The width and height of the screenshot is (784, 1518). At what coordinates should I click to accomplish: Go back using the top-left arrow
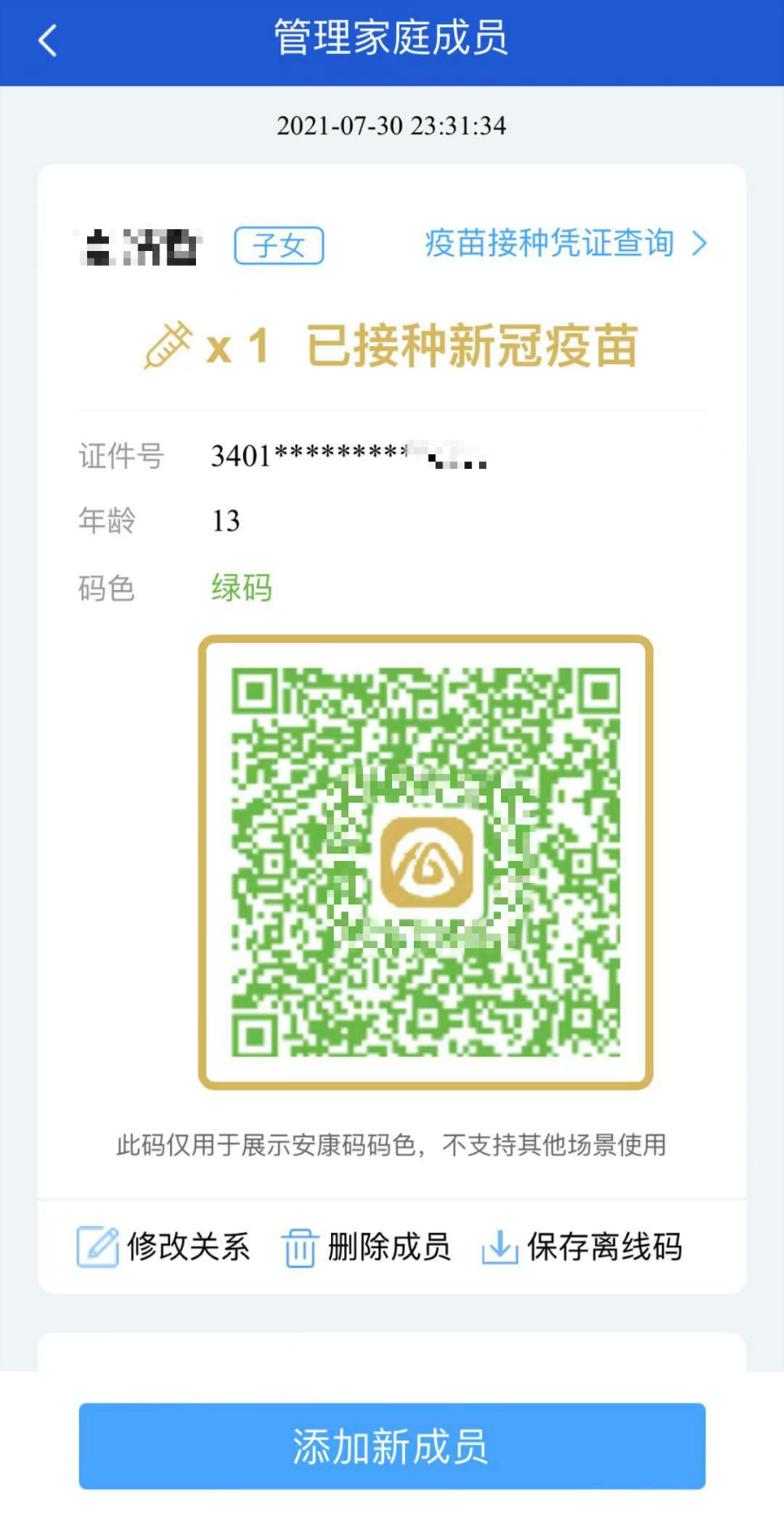pyautogui.click(x=48, y=40)
